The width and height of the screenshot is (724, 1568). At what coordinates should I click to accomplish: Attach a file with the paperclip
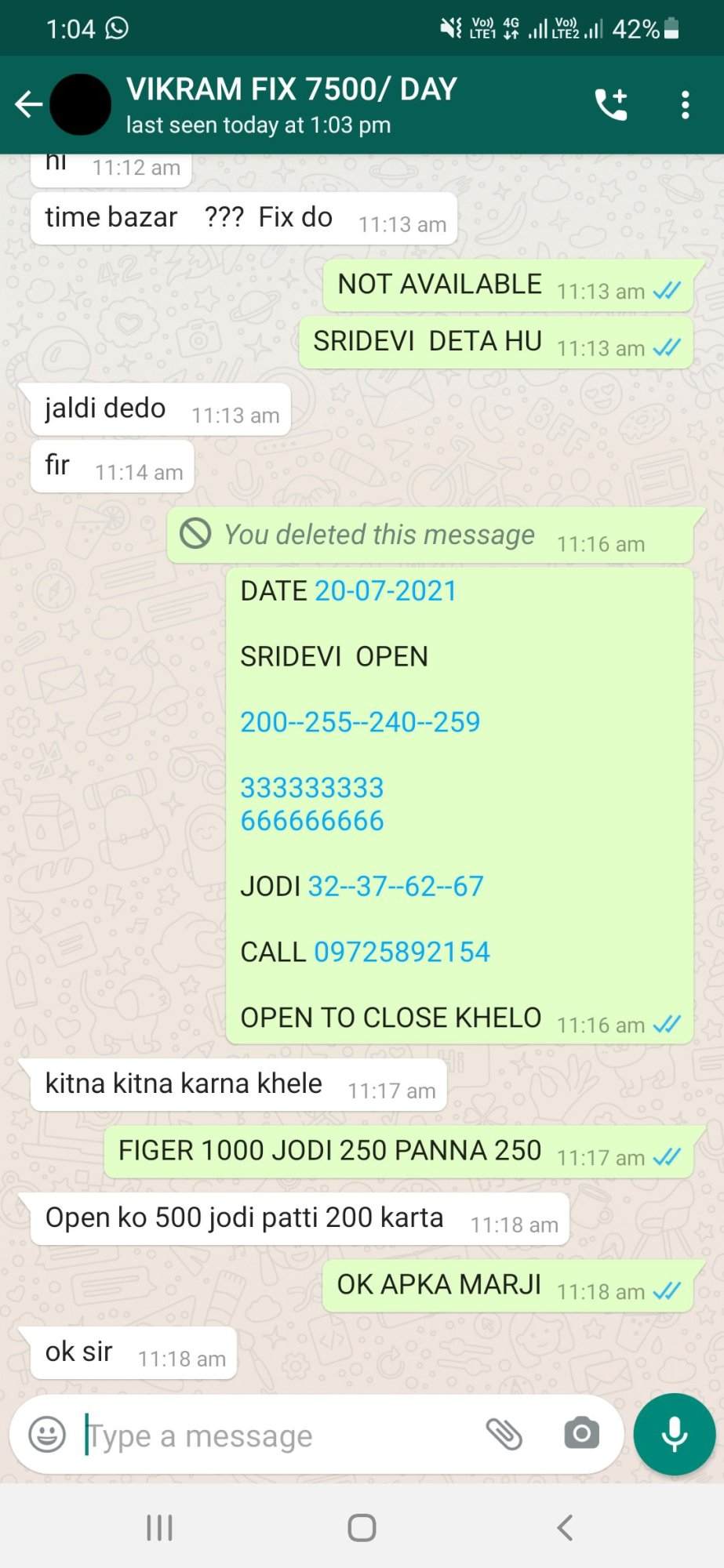[504, 1435]
